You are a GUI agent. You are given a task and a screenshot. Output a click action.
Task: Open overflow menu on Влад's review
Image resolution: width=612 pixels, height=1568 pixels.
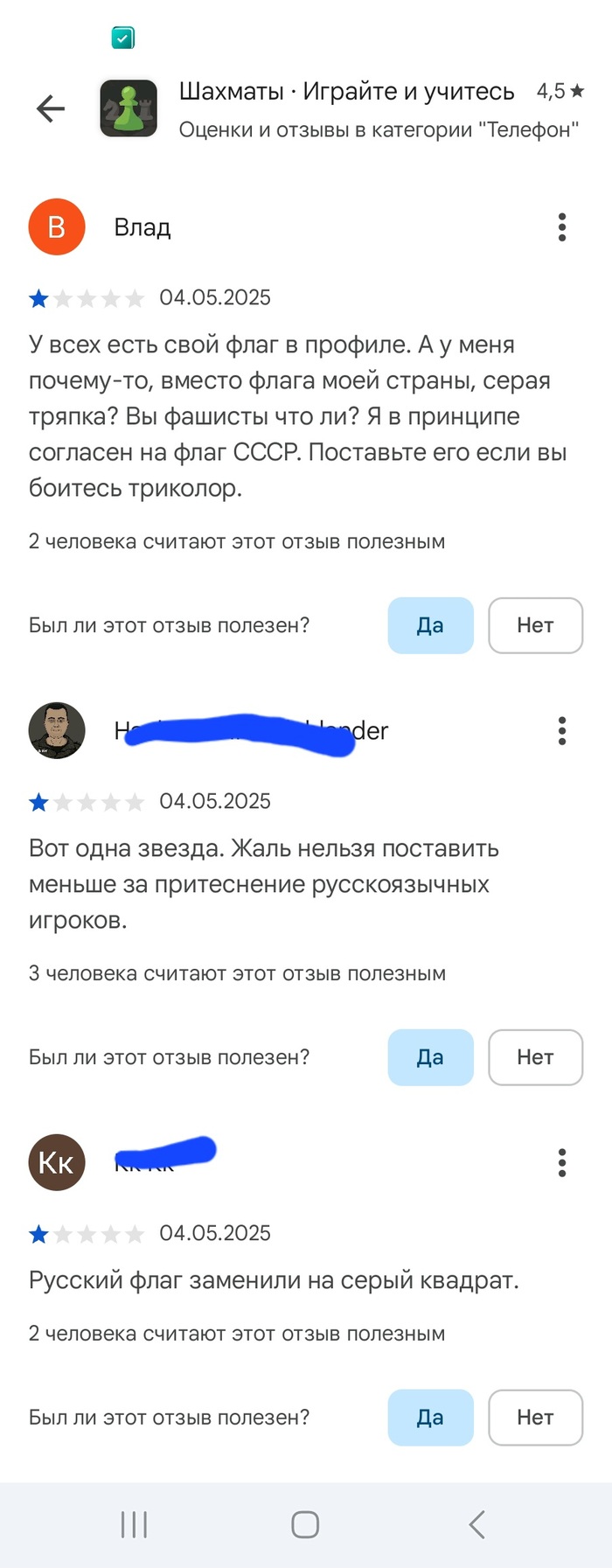click(562, 227)
